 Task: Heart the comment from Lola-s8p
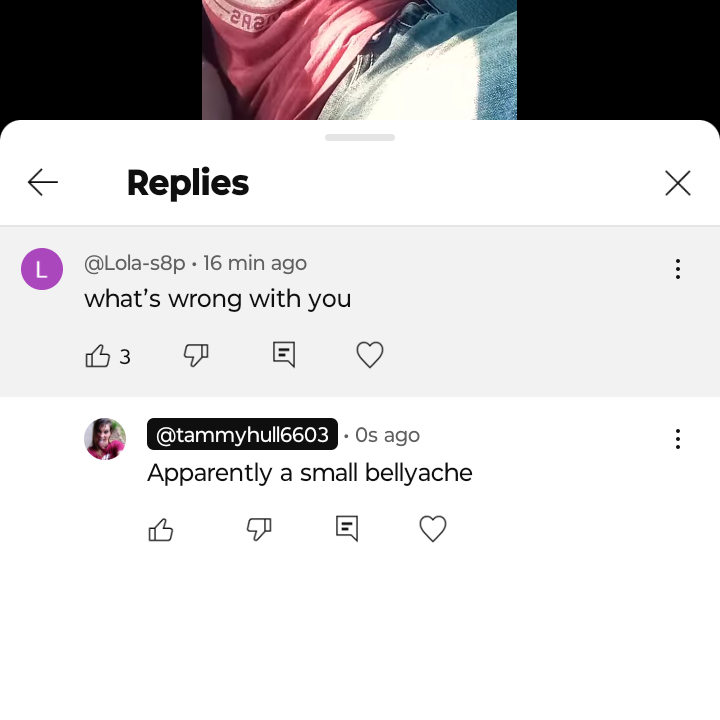coord(370,355)
